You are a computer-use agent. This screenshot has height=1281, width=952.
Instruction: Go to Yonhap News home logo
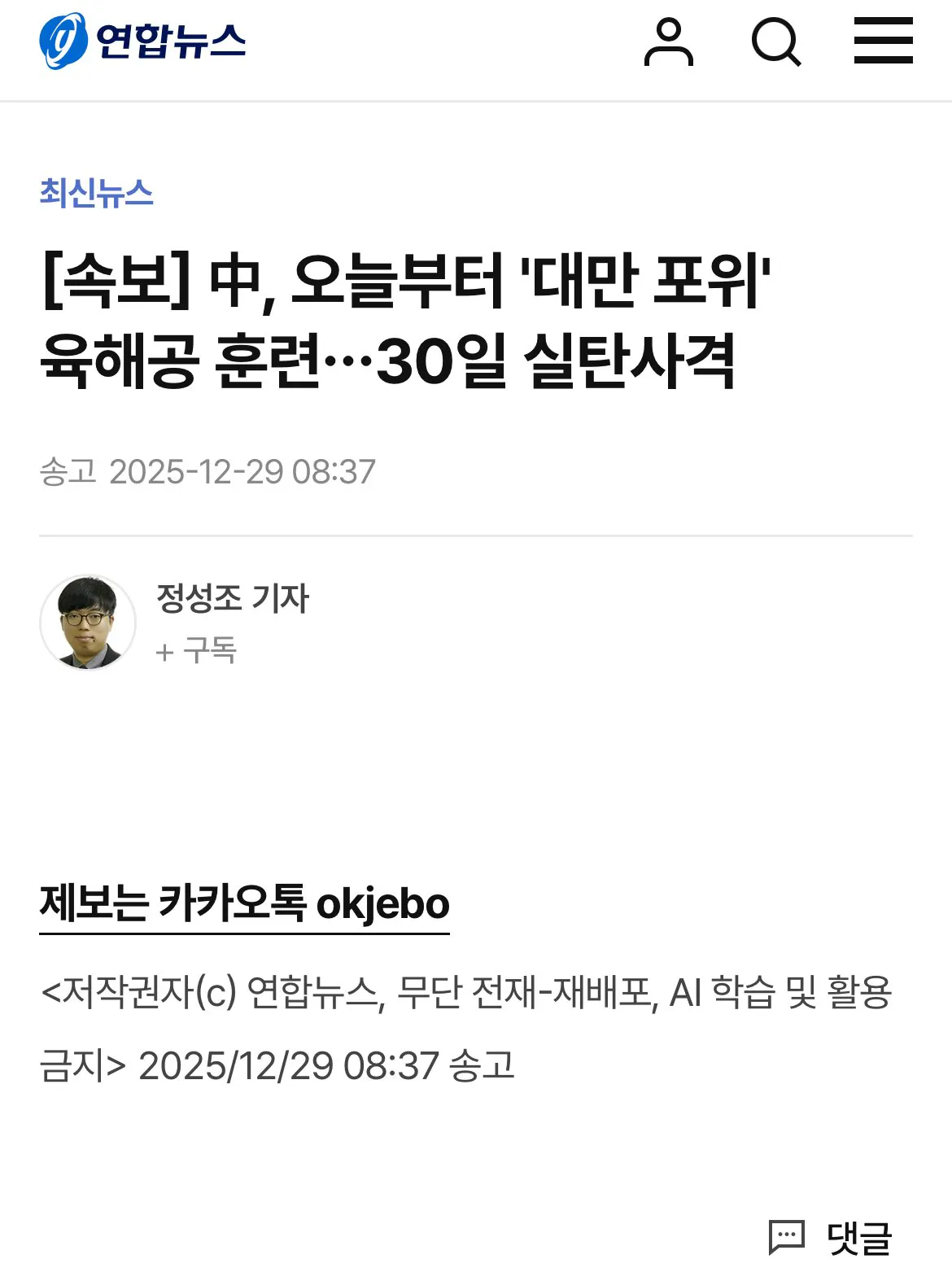pos(143,41)
